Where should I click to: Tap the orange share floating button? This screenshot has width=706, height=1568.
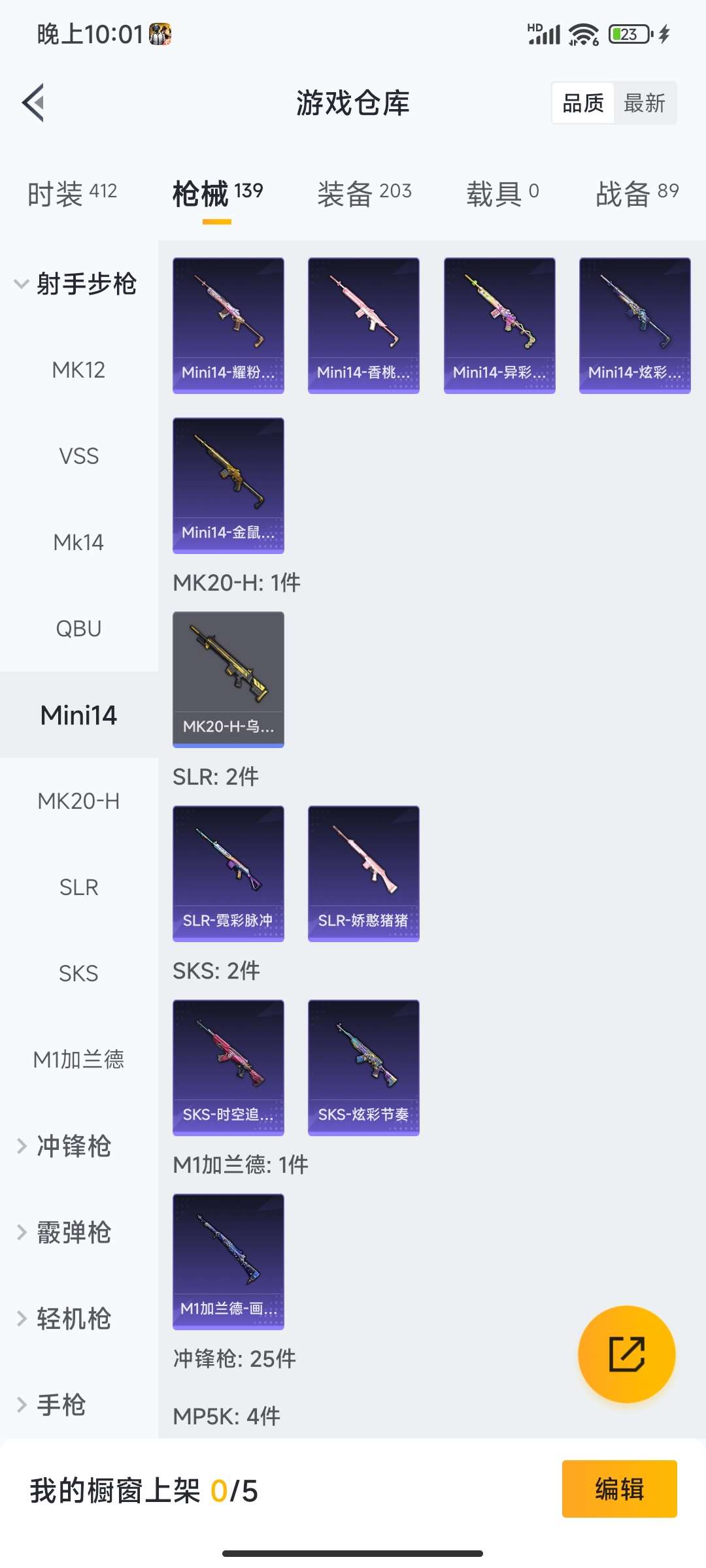[626, 1354]
